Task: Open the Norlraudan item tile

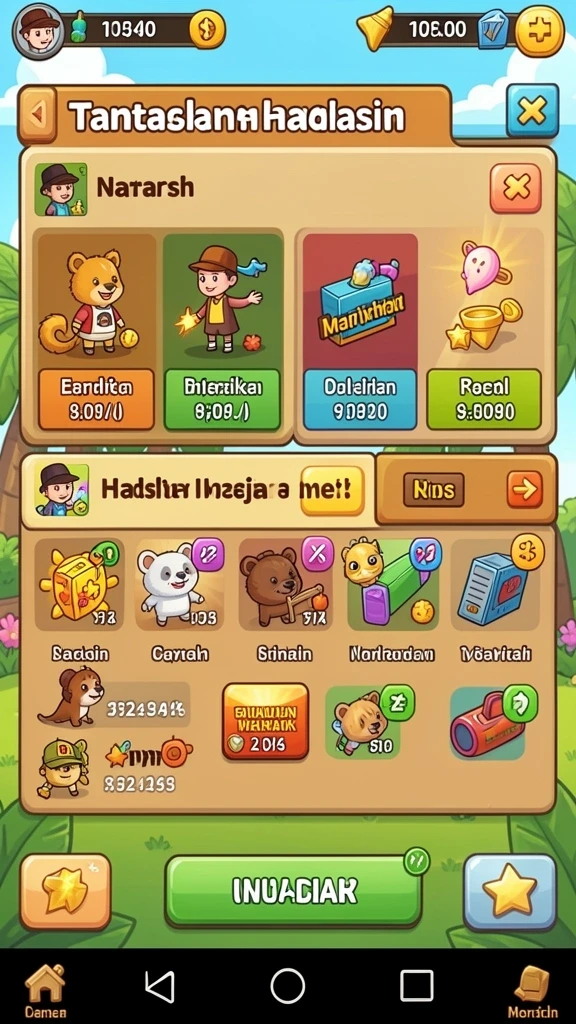Action: coord(392,584)
